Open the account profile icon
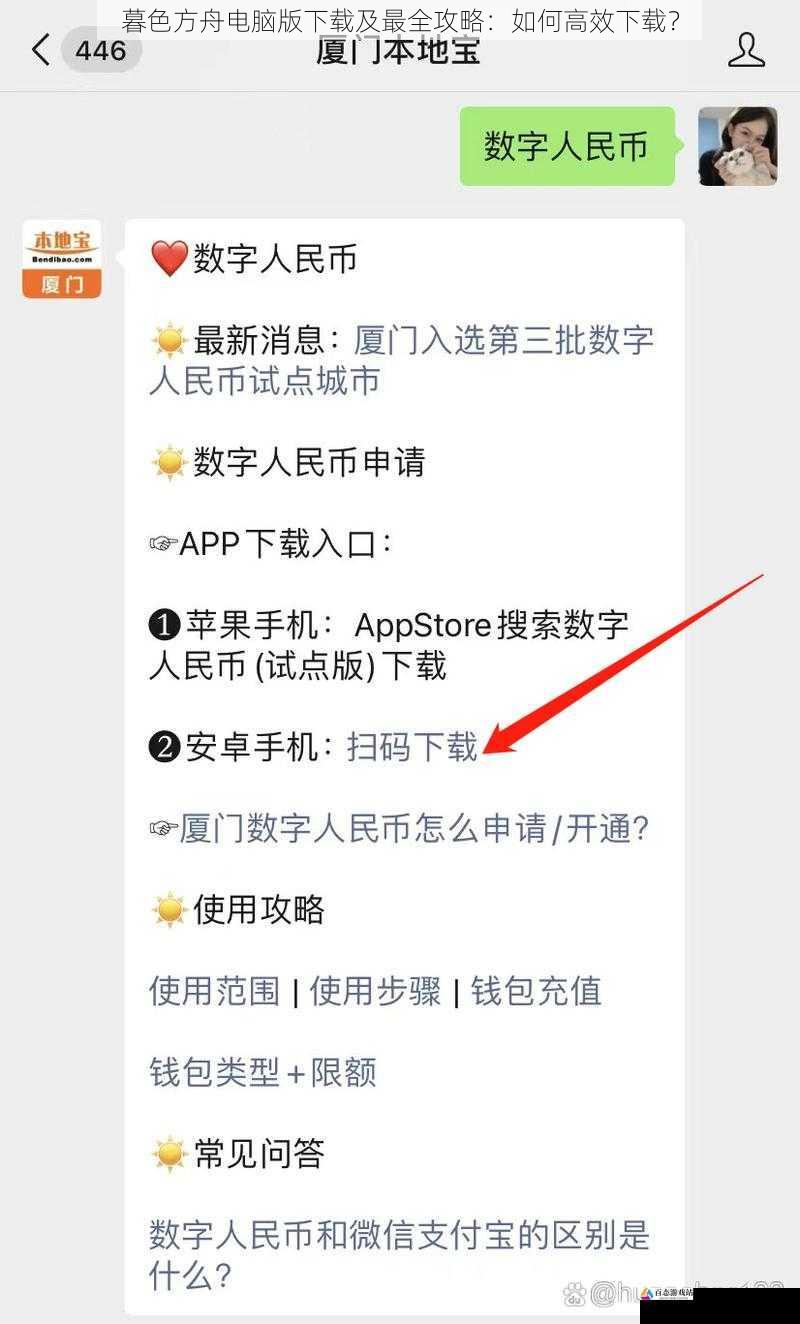Viewport: 800px width, 1324px height. point(746,50)
